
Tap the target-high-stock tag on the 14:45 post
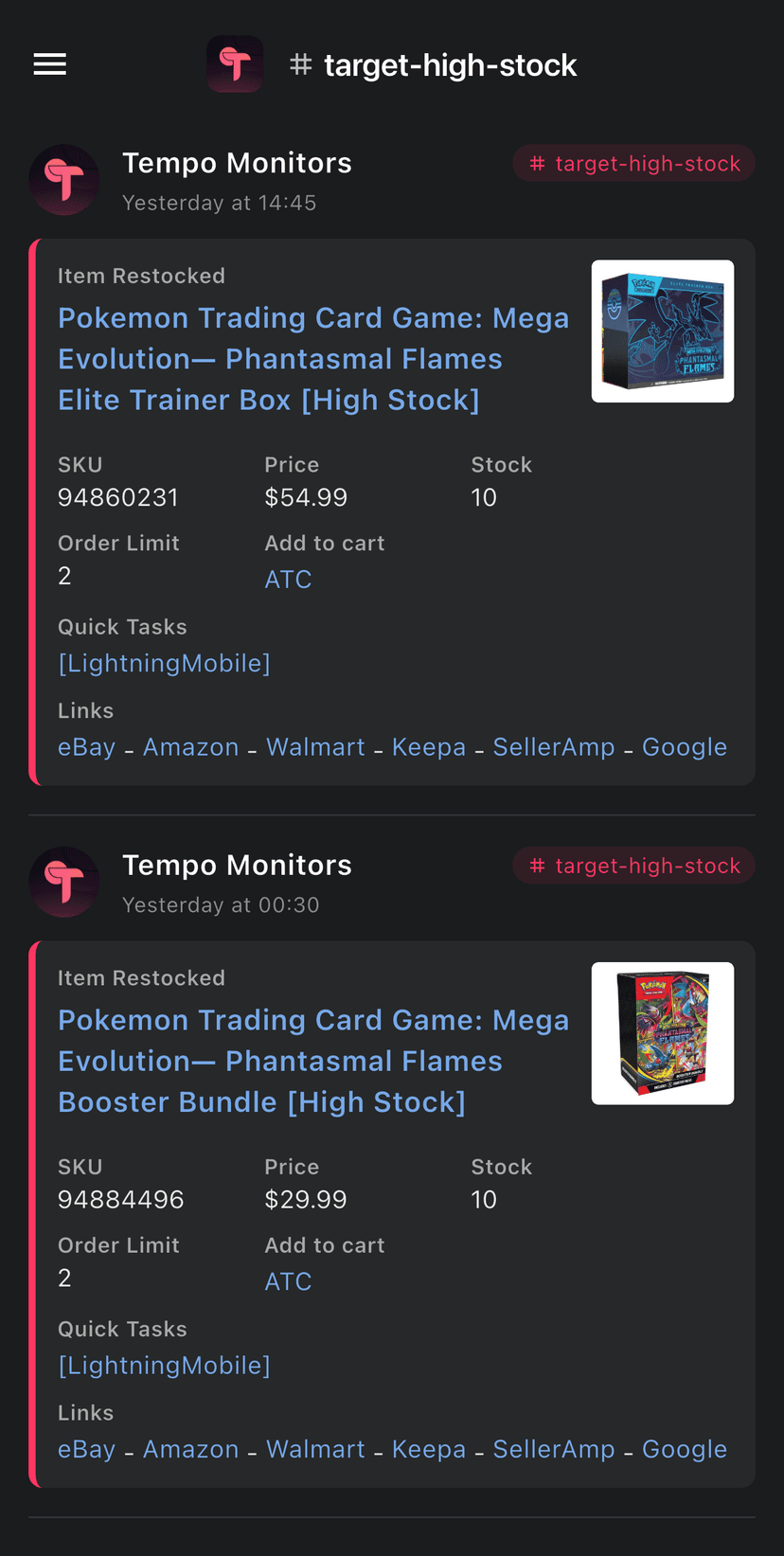click(x=633, y=164)
